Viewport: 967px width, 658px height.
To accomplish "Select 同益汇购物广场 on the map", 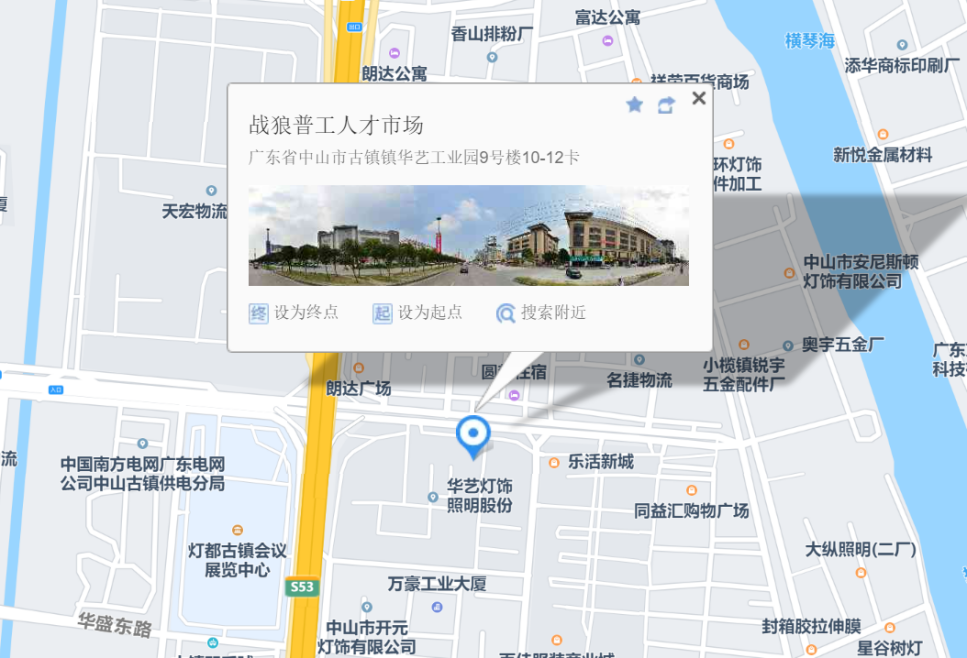I will pyautogui.click(x=691, y=511).
